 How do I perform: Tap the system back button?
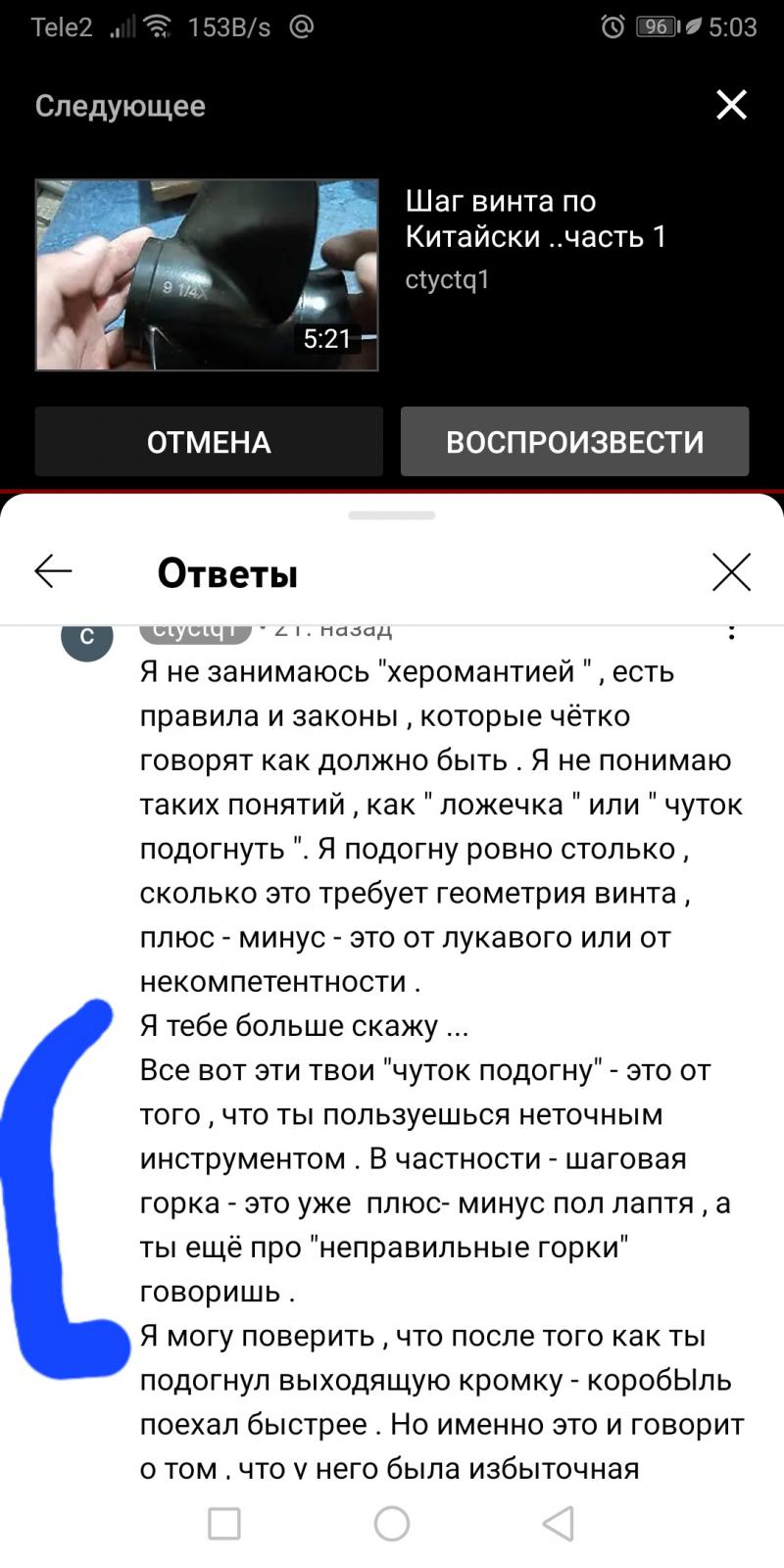pos(559,1524)
